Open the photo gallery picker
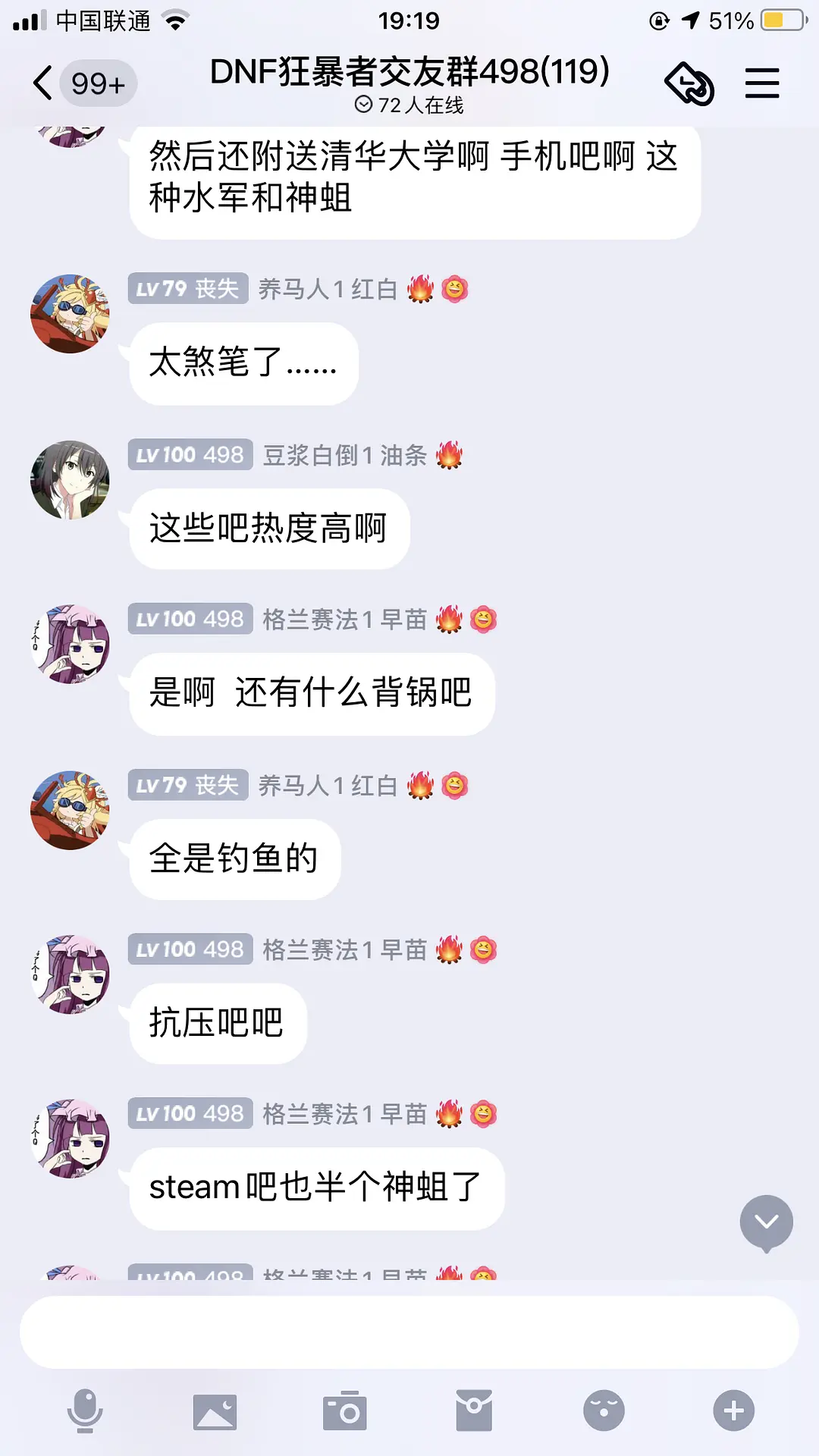Viewport: 819px width, 1456px height. (215, 1411)
